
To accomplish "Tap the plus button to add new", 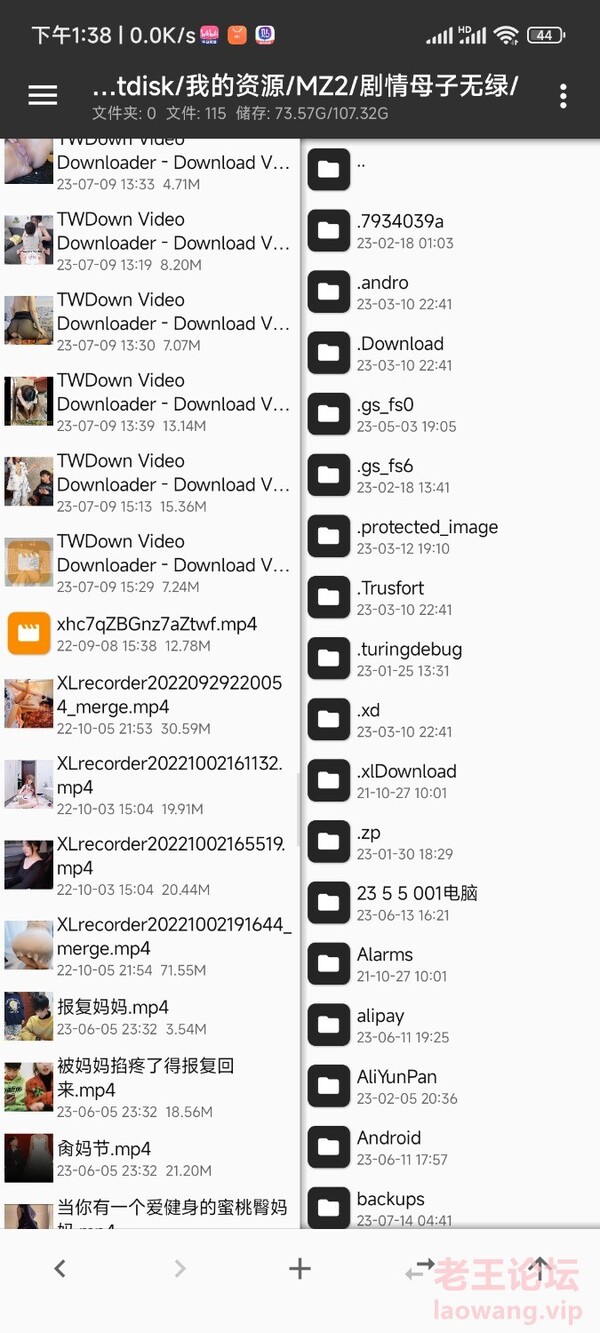I will (299, 1269).
